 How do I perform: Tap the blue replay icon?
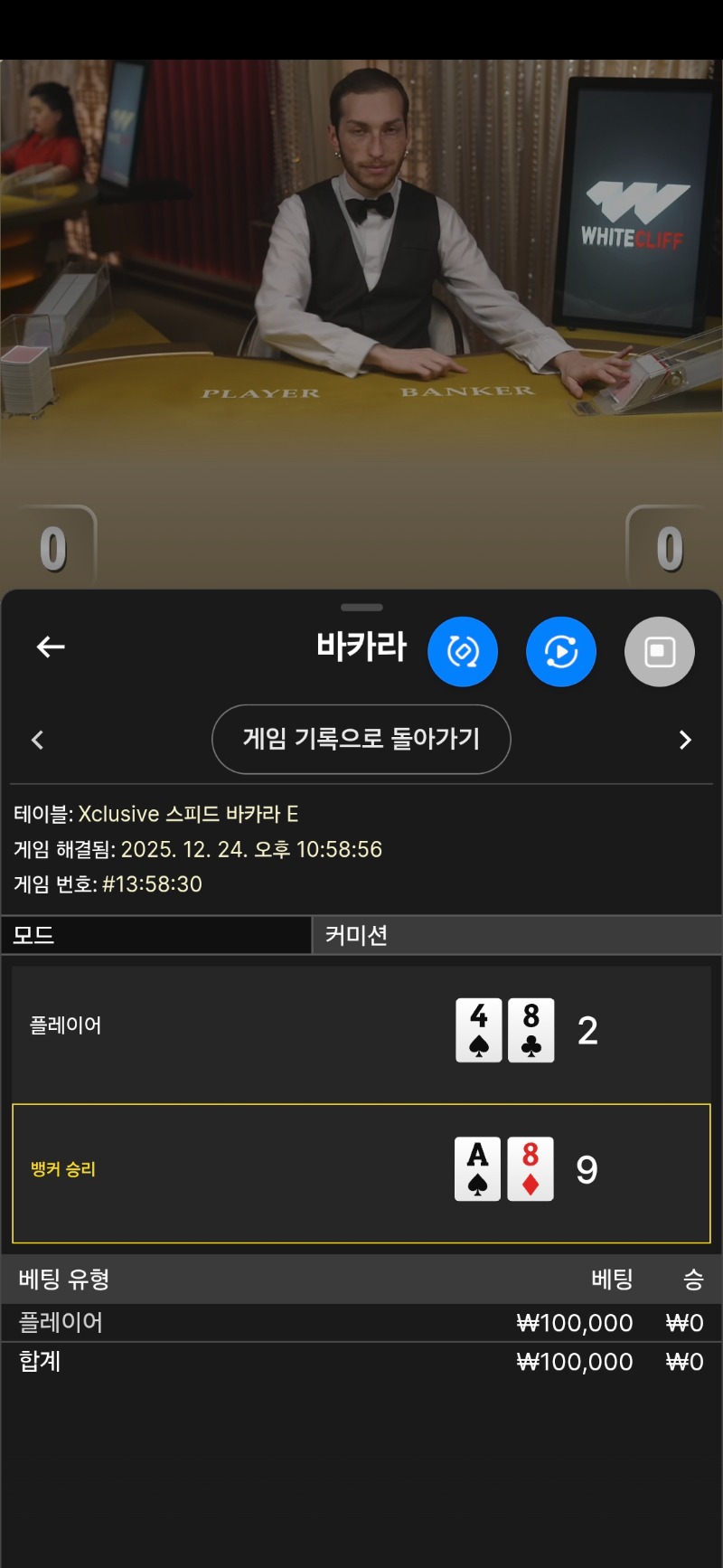(x=560, y=651)
